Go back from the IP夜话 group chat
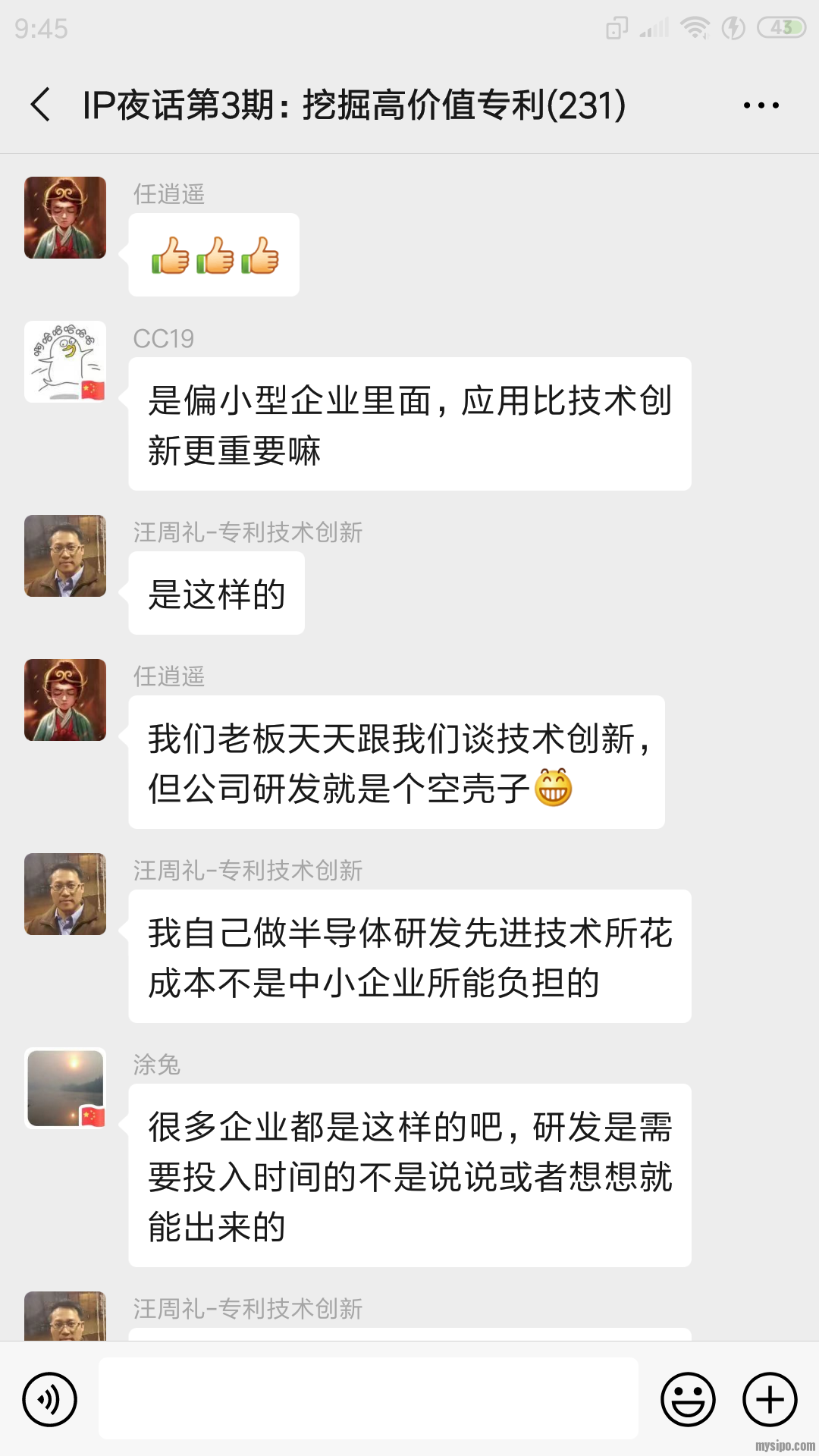The height and width of the screenshot is (1456, 819). pos(41,105)
